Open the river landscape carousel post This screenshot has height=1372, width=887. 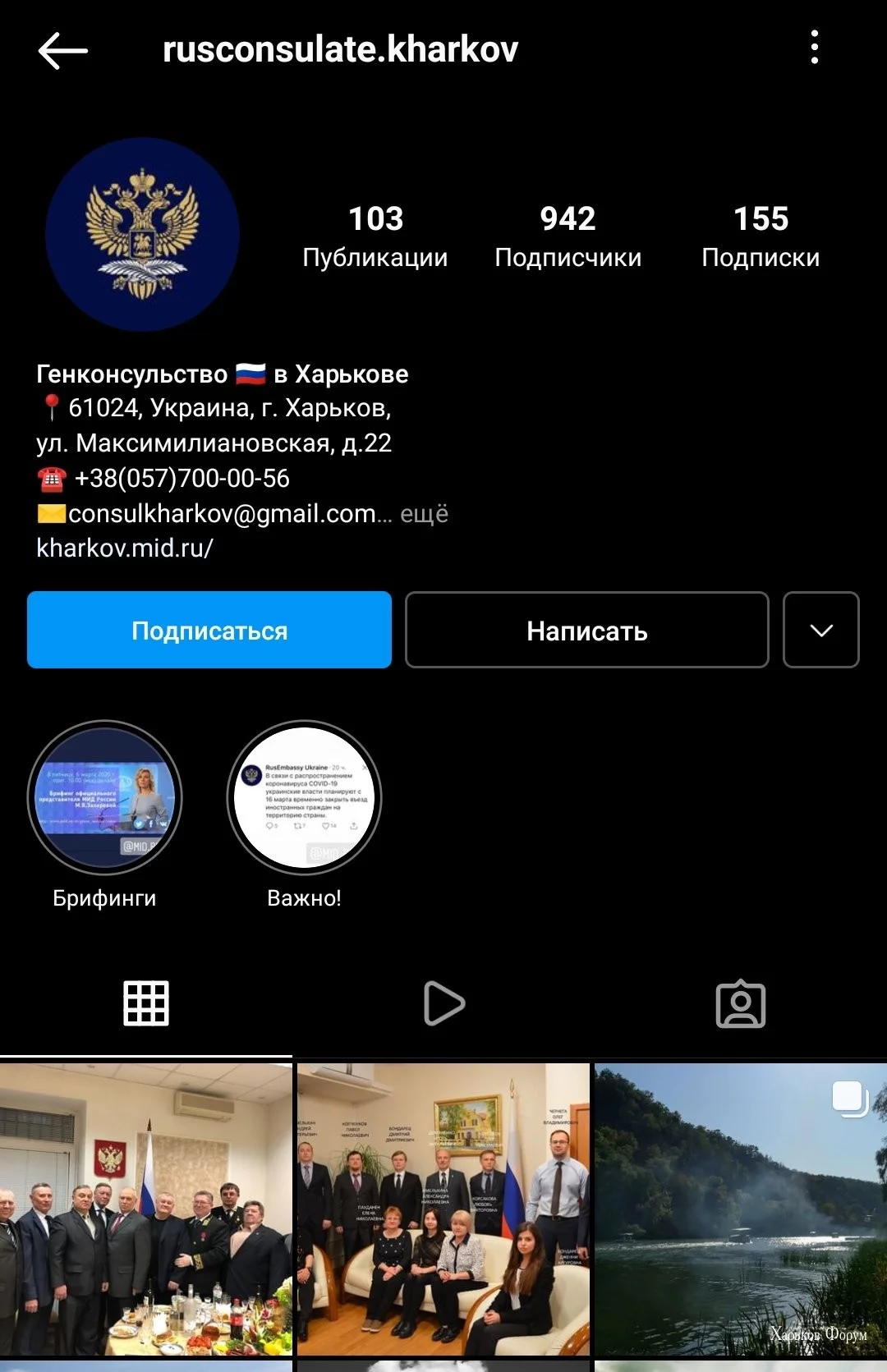[x=740, y=1209]
